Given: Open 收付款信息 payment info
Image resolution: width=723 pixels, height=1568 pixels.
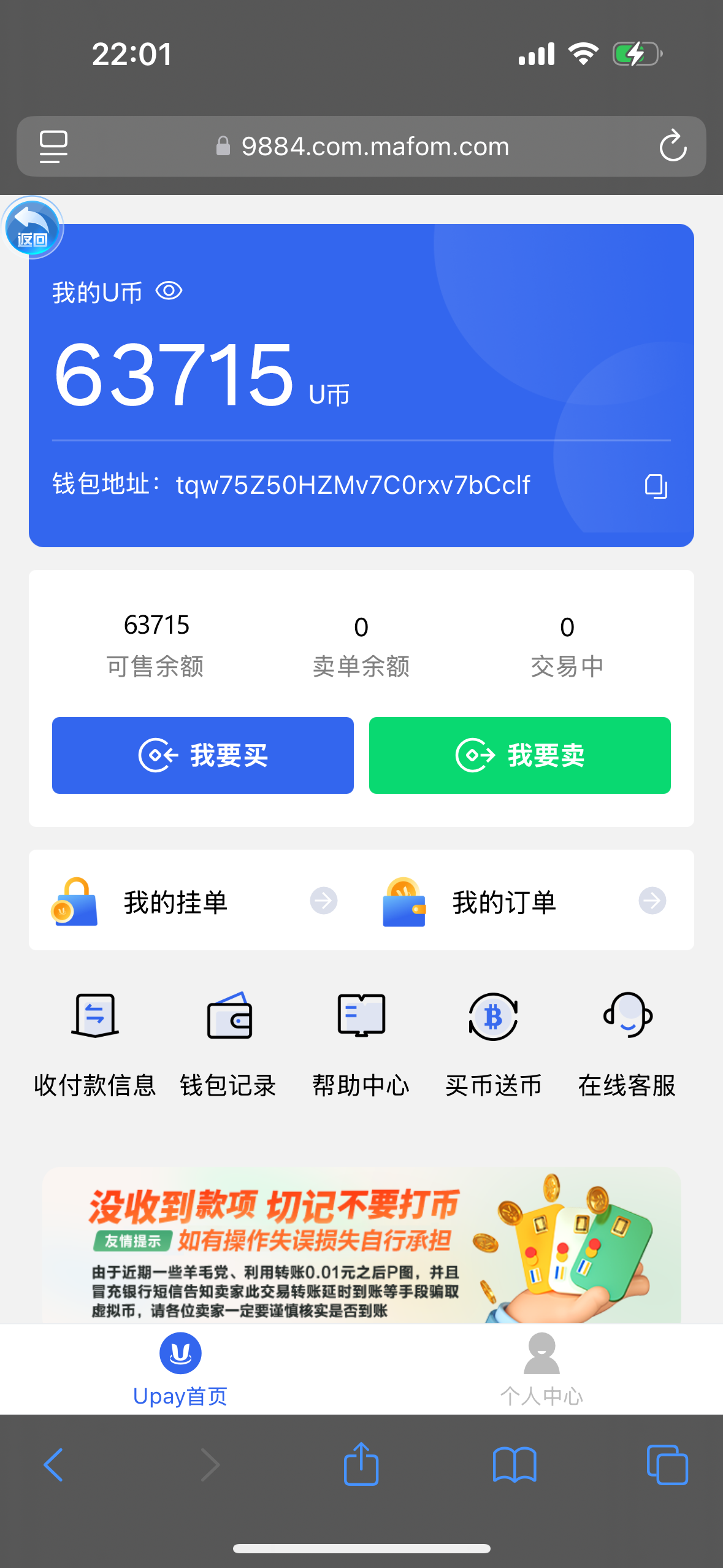Looking at the screenshot, I should coord(95,1044).
